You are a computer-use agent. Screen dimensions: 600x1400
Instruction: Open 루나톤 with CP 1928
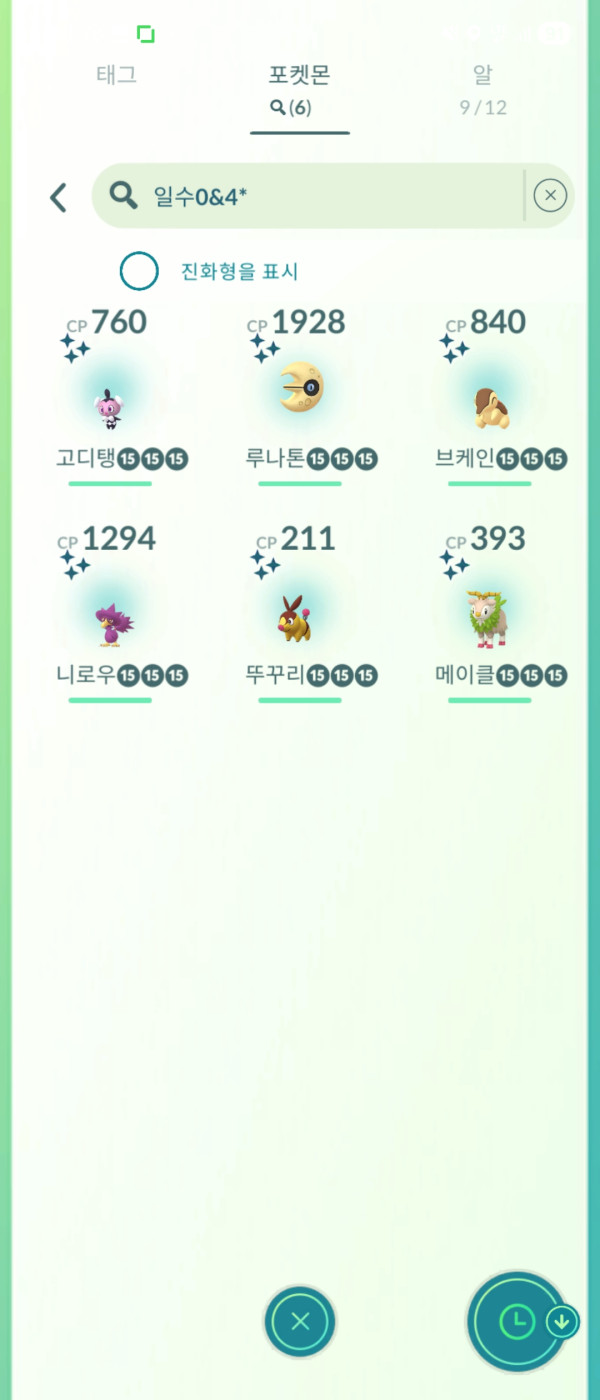(x=300, y=396)
